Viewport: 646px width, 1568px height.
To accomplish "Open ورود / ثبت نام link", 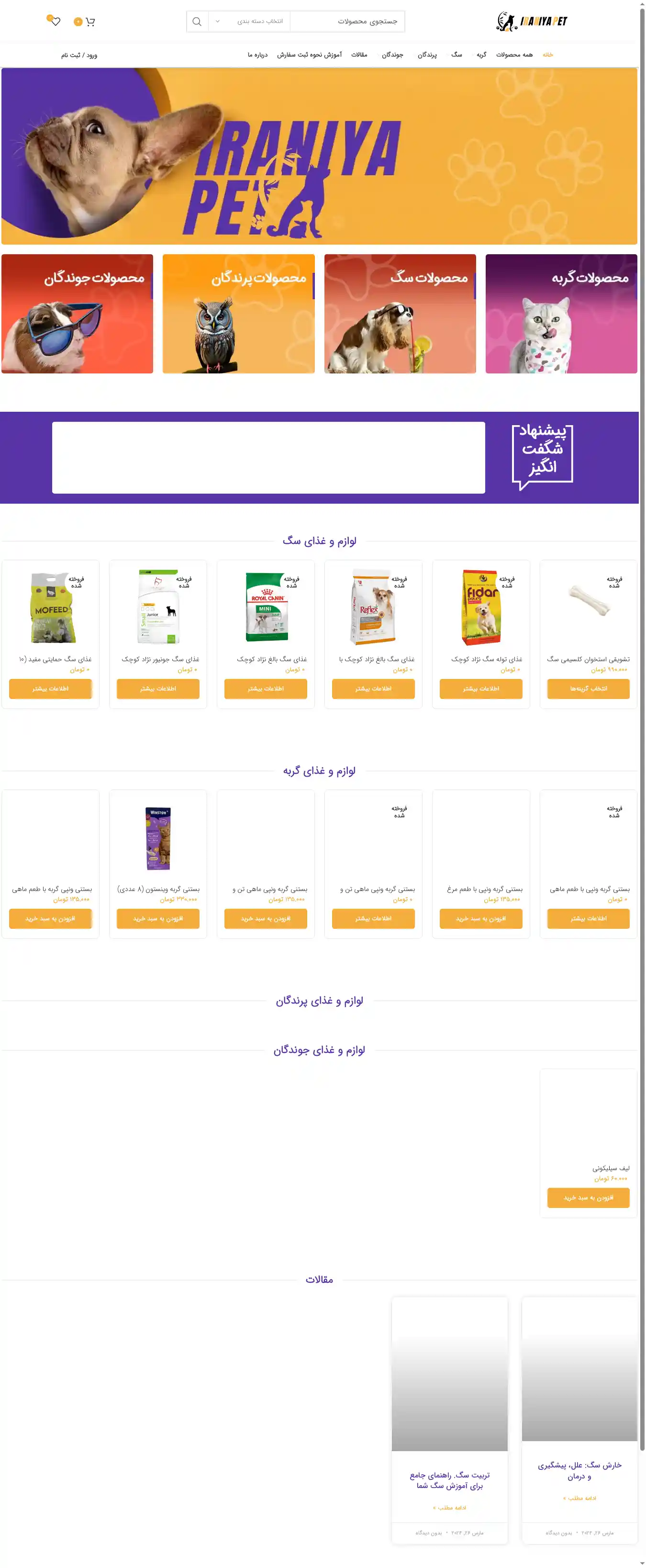I will point(79,56).
